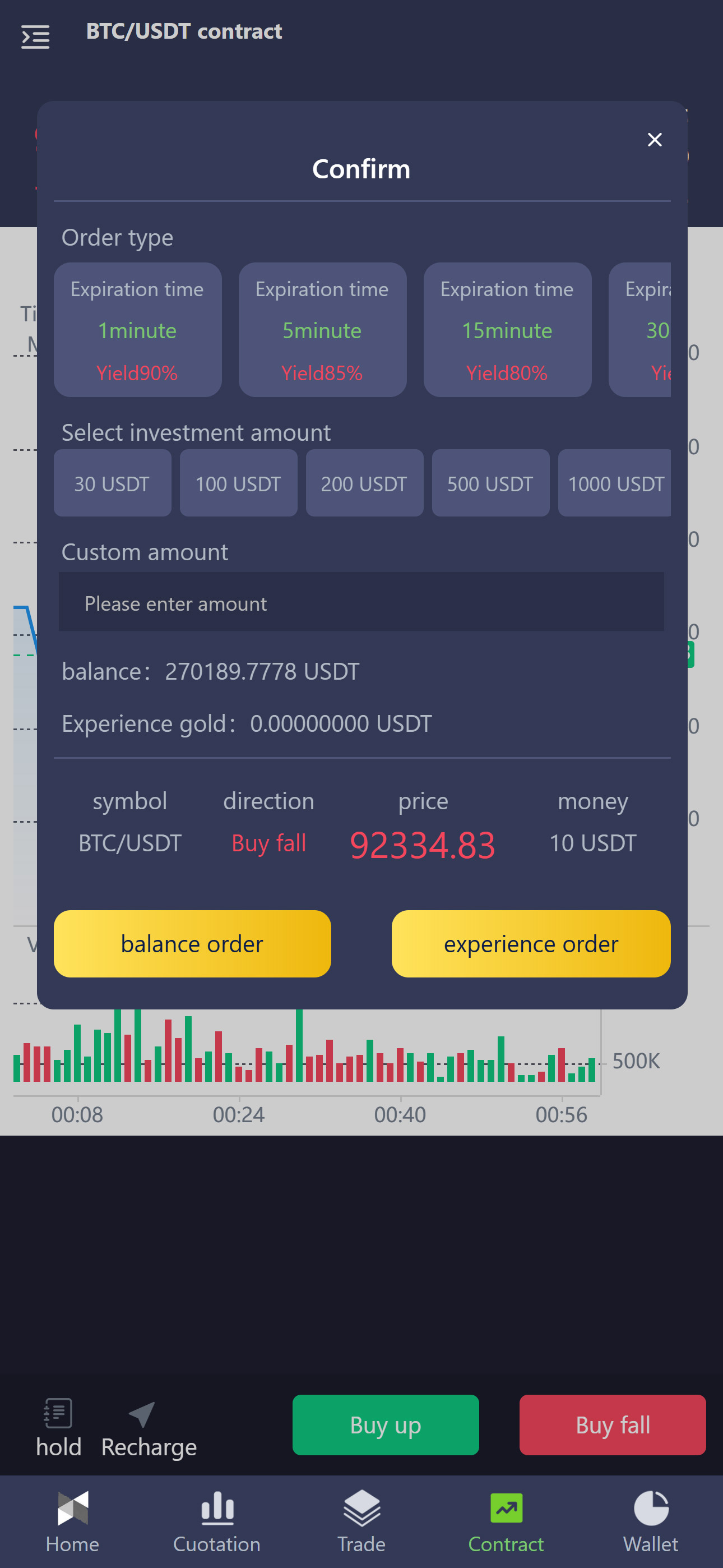This screenshot has width=723, height=1568.
Task: Choose 1000 USDT investment amount
Action: (614, 483)
